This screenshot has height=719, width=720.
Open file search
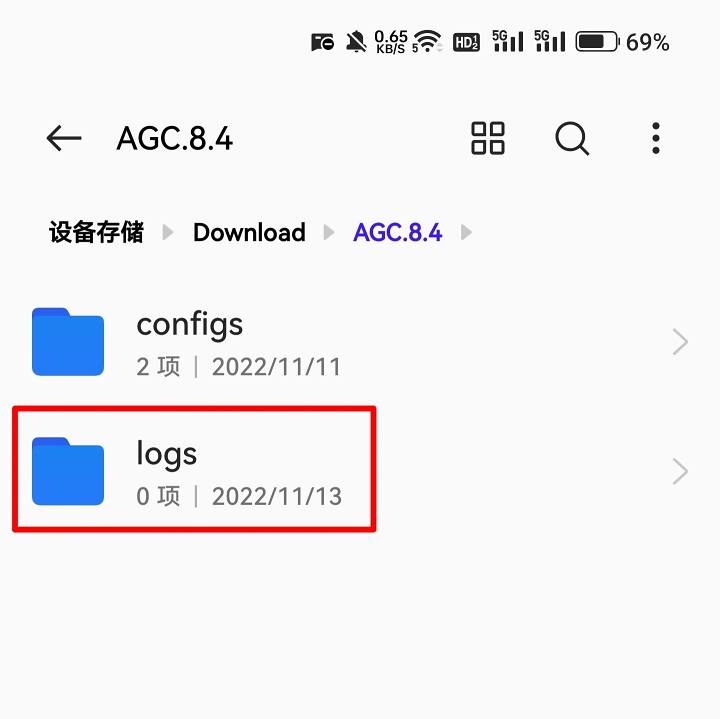click(x=572, y=138)
